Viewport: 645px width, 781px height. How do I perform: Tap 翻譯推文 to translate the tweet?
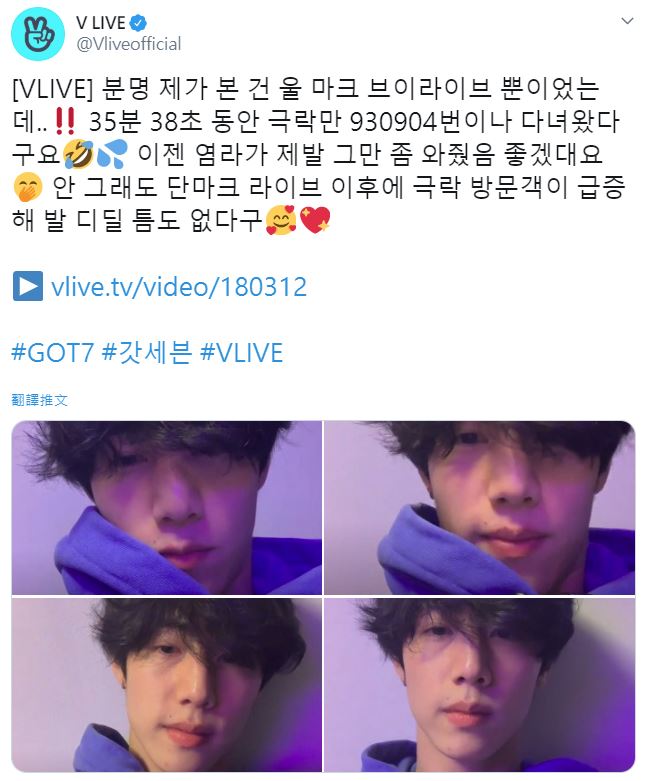[40, 399]
